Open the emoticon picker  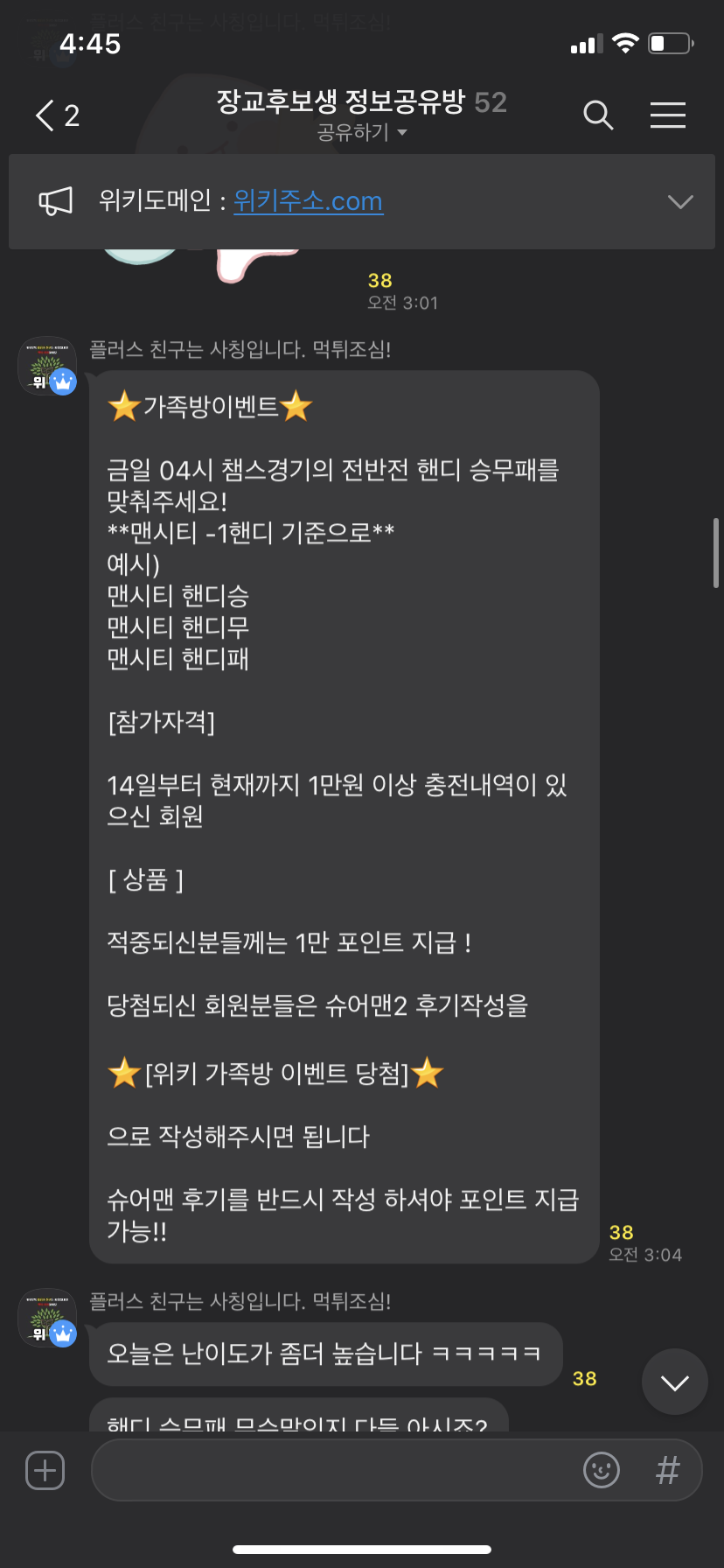(x=602, y=1470)
